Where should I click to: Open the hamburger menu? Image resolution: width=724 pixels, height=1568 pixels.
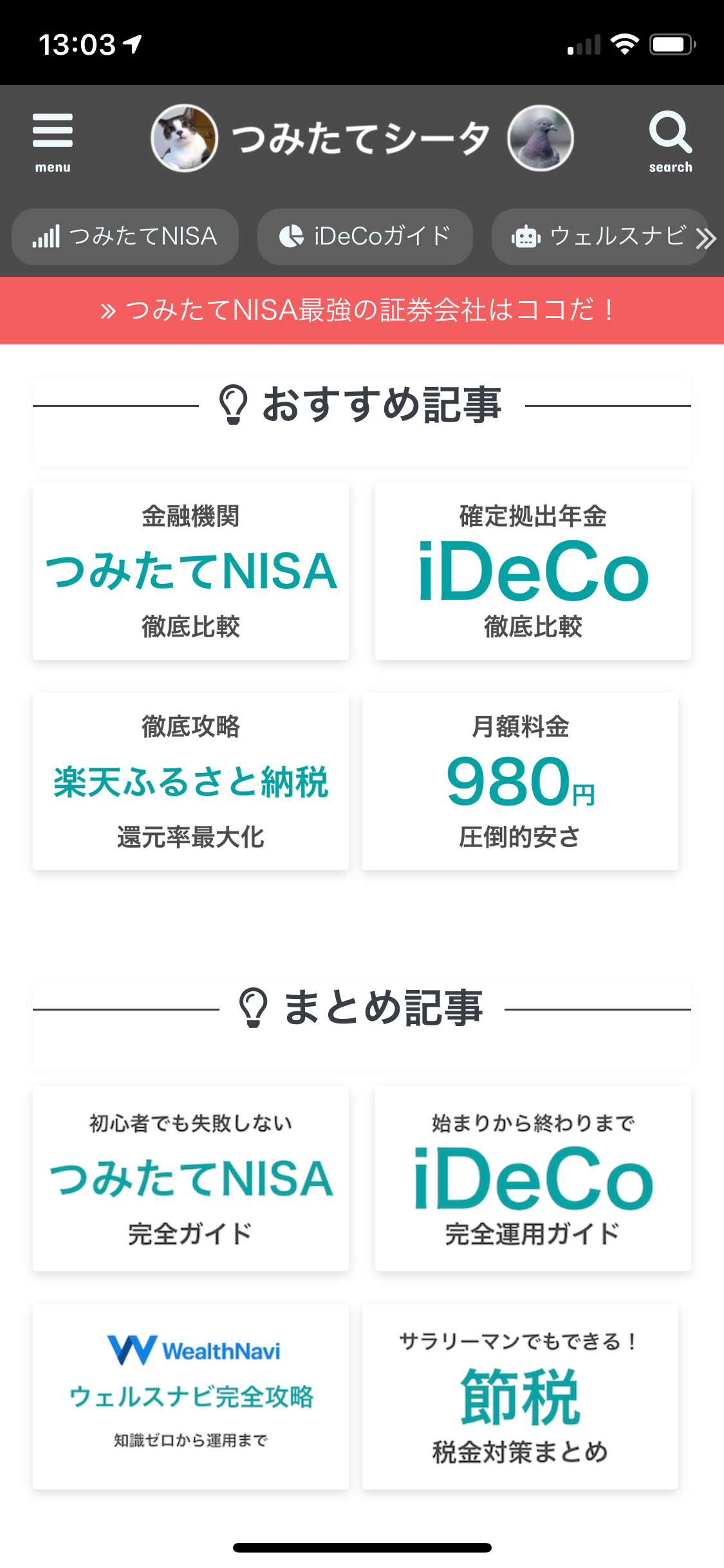(x=52, y=132)
